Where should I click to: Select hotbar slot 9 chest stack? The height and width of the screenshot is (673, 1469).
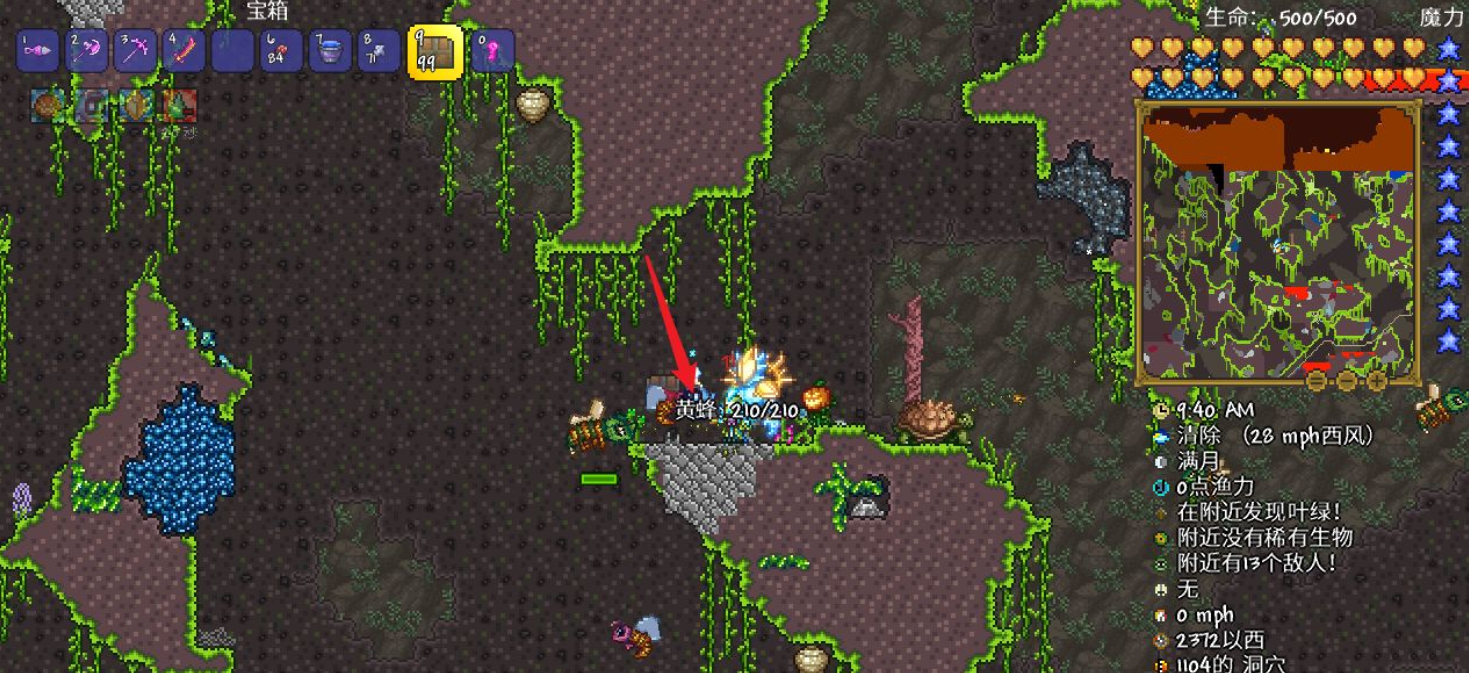point(435,51)
